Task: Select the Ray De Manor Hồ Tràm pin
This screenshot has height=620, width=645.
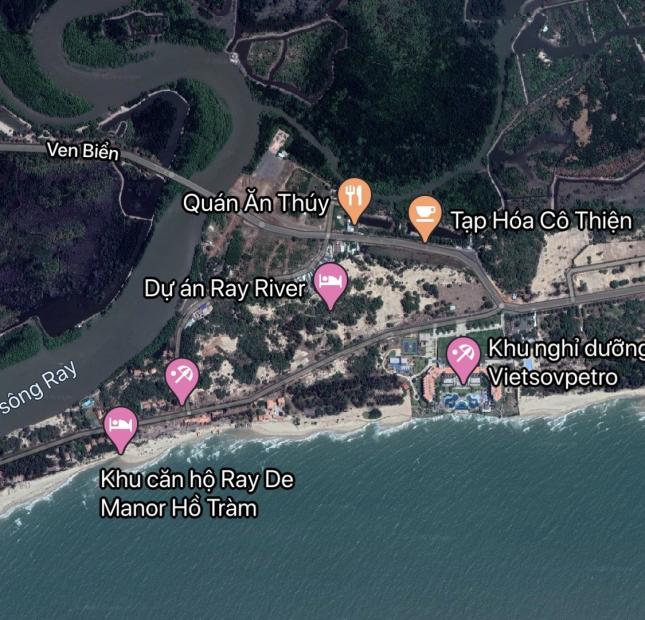Action: coord(121,426)
